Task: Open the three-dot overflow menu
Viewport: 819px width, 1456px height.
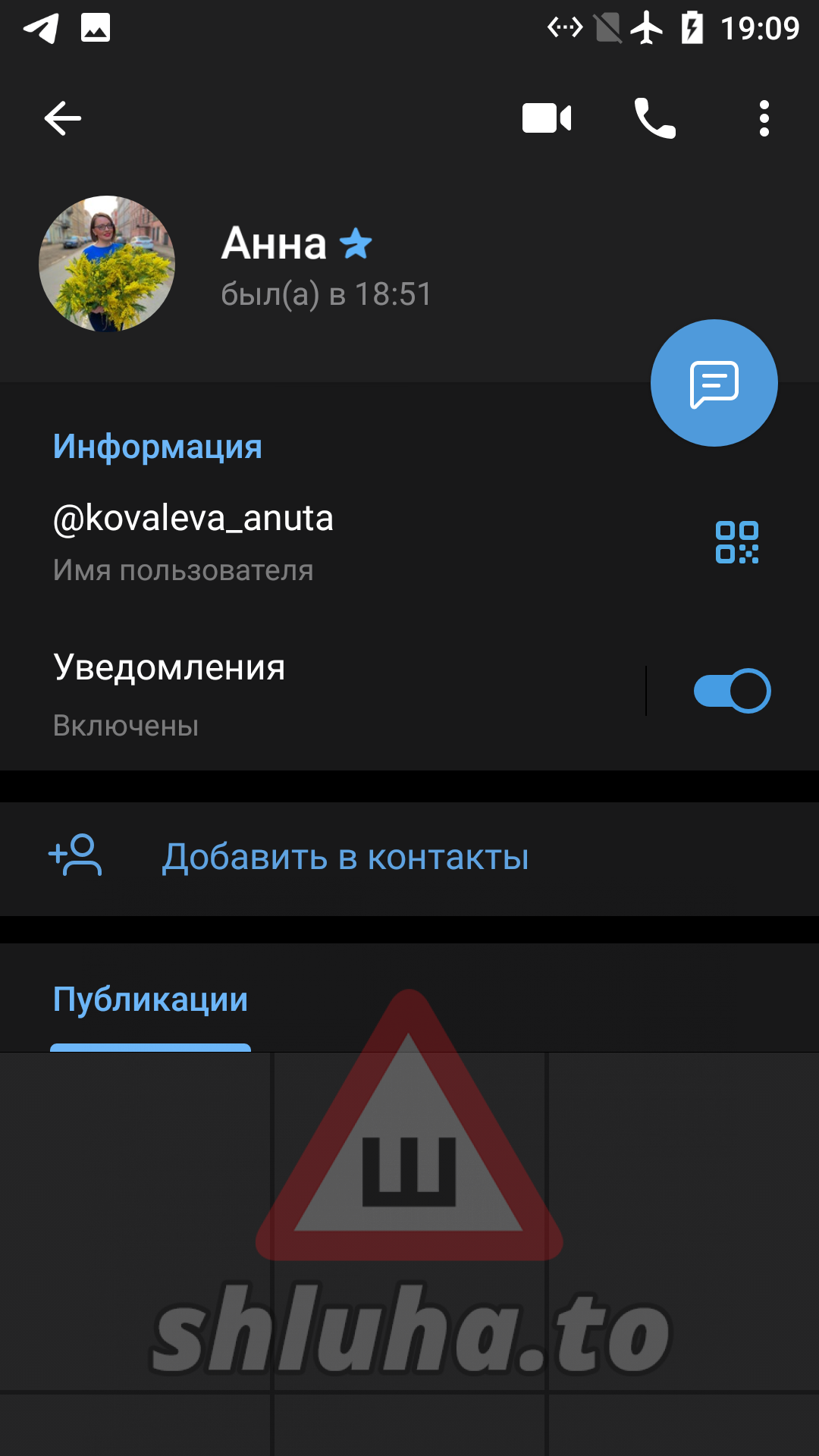Action: click(x=764, y=118)
